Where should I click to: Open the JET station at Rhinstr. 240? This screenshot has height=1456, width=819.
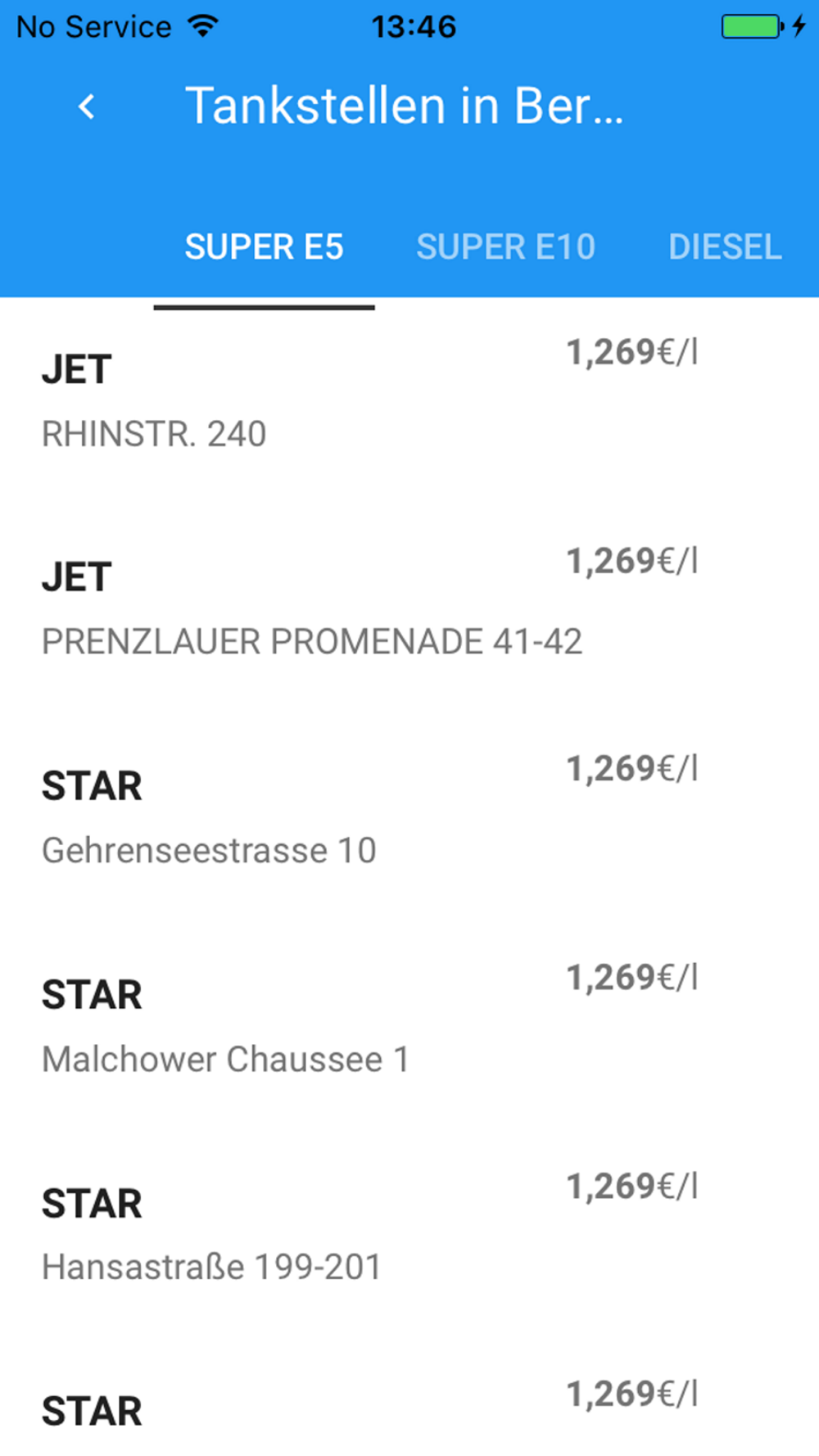tap(369, 401)
